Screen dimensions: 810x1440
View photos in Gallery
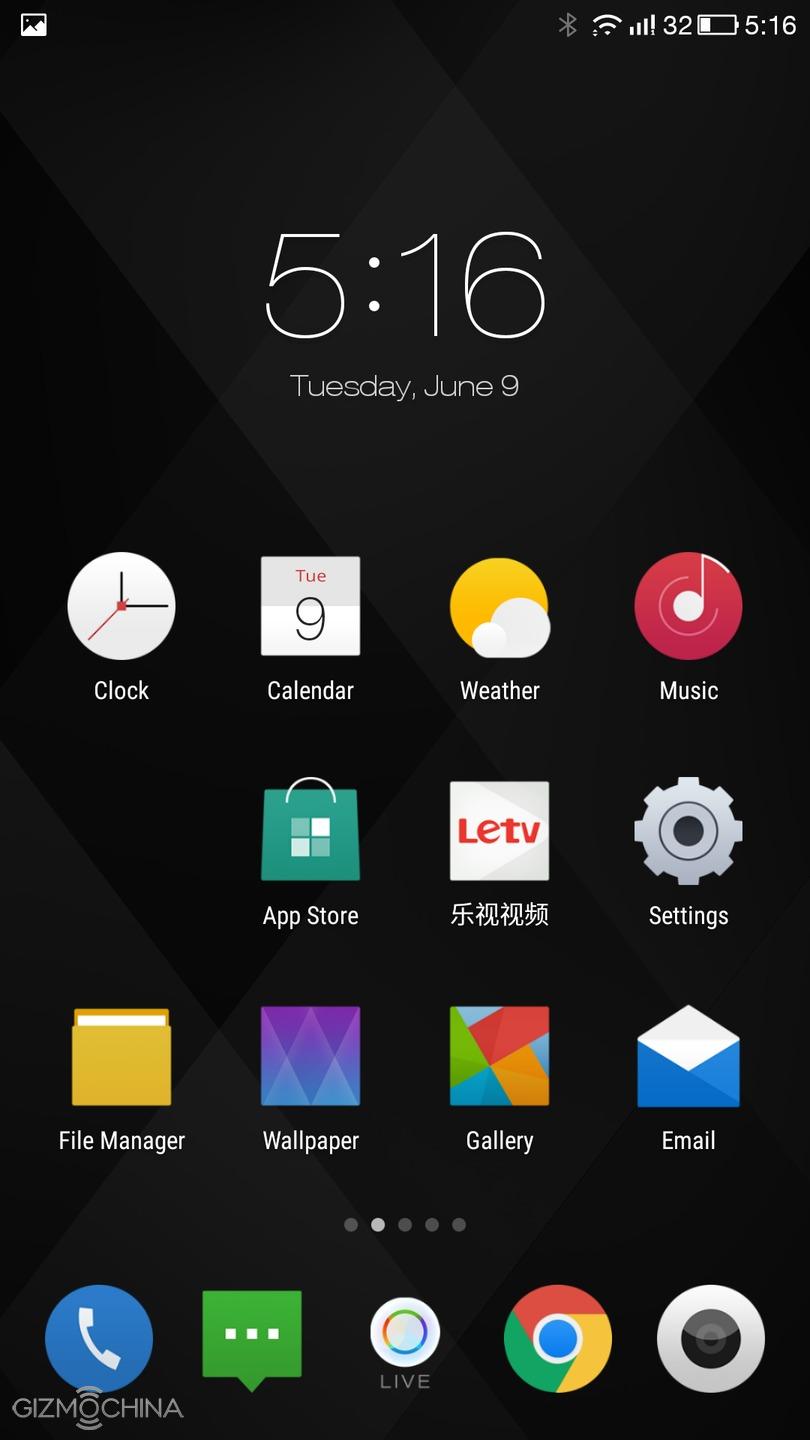click(499, 1056)
